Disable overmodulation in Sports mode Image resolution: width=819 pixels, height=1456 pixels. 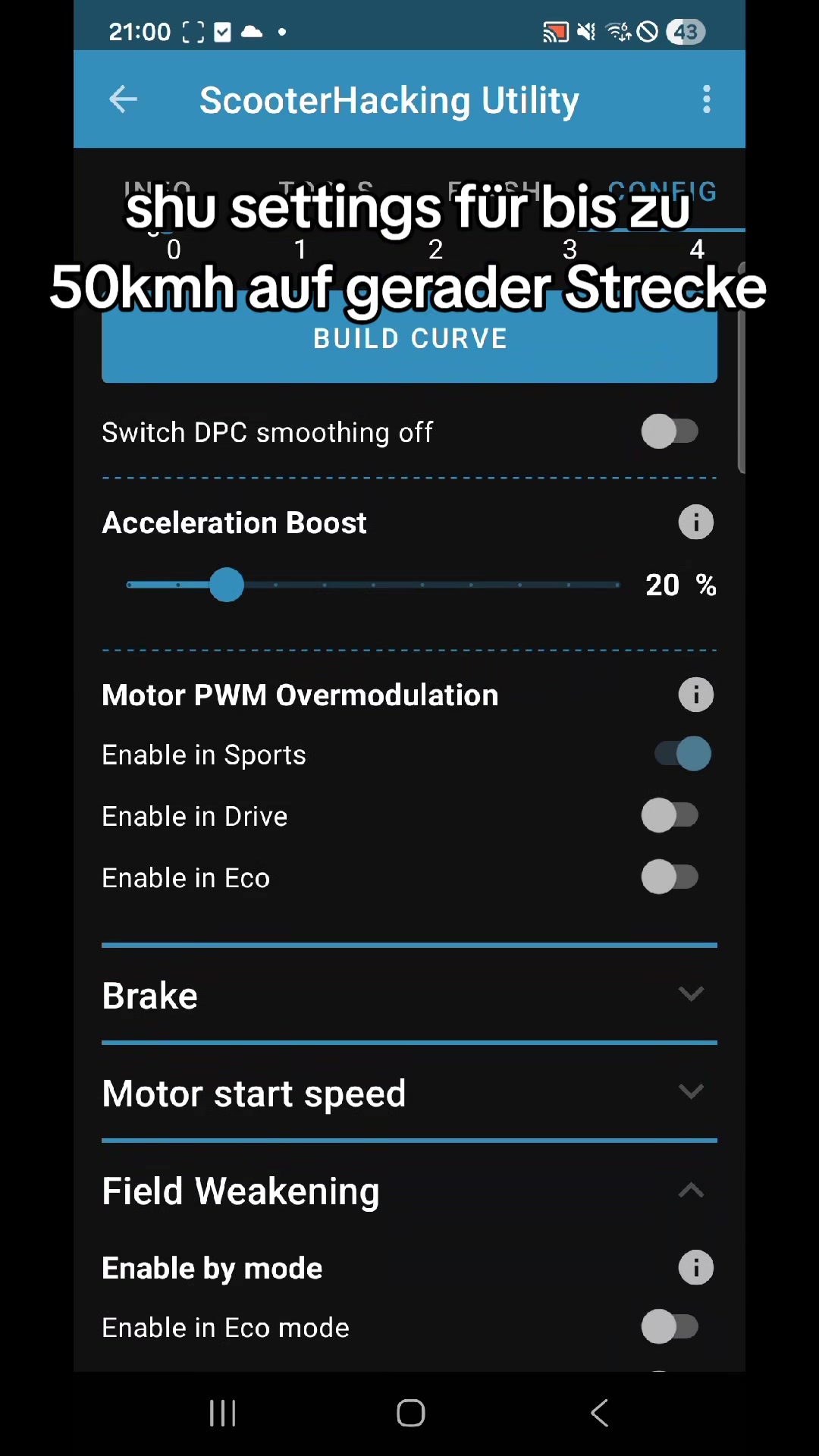pos(682,755)
